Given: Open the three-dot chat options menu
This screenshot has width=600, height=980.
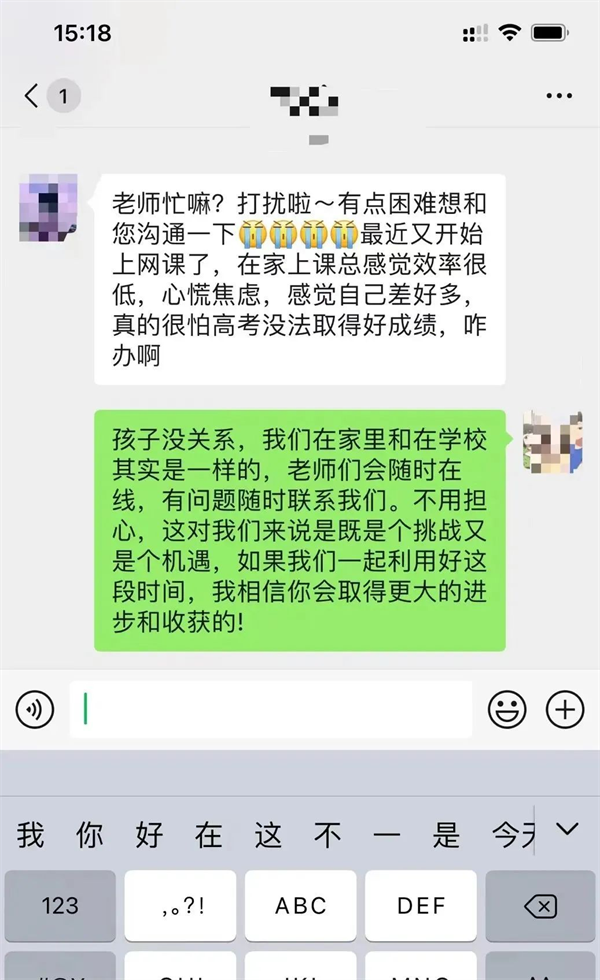Looking at the screenshot, I should point(558,96).
